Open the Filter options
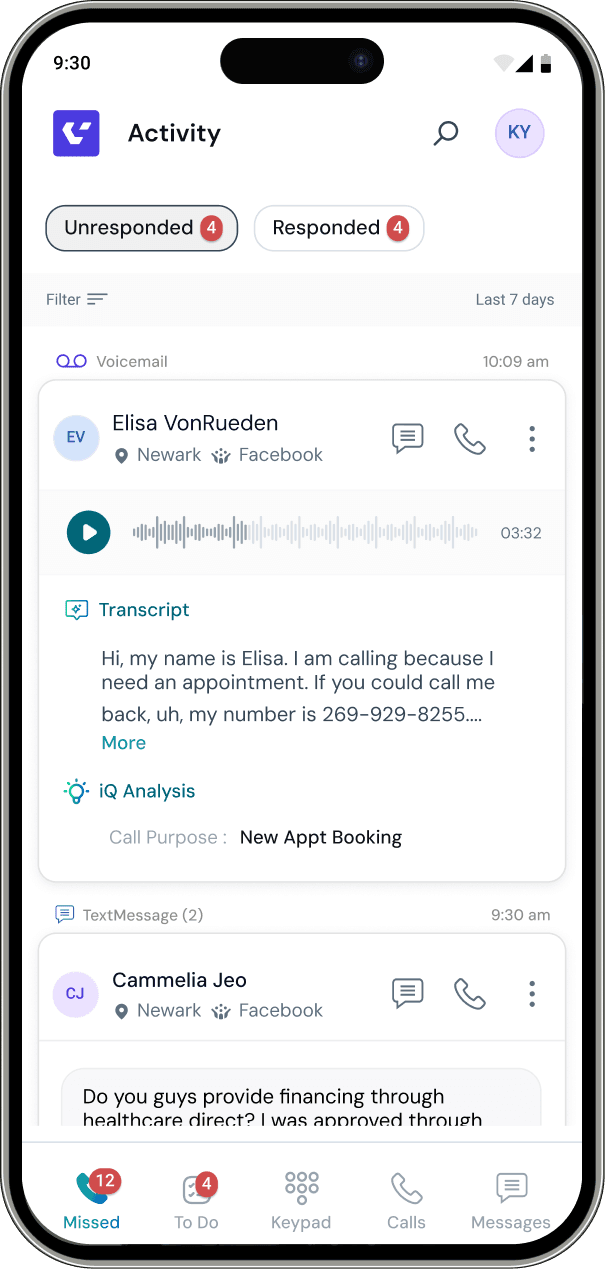The height and width of the screenshot is (1269, 605). pyautogui.click(x=77, y=299)
